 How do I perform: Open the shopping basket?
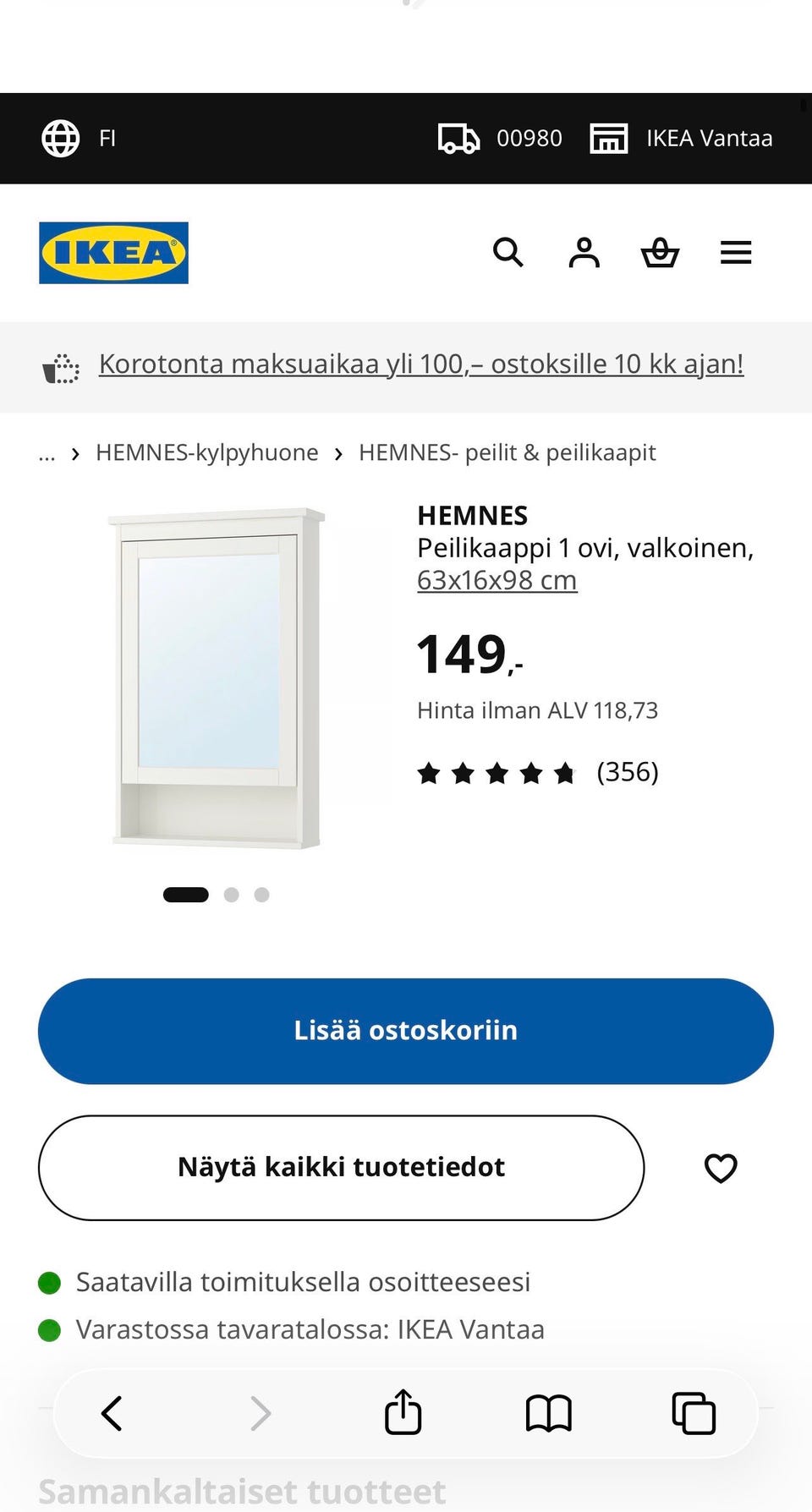coord(660,252)
